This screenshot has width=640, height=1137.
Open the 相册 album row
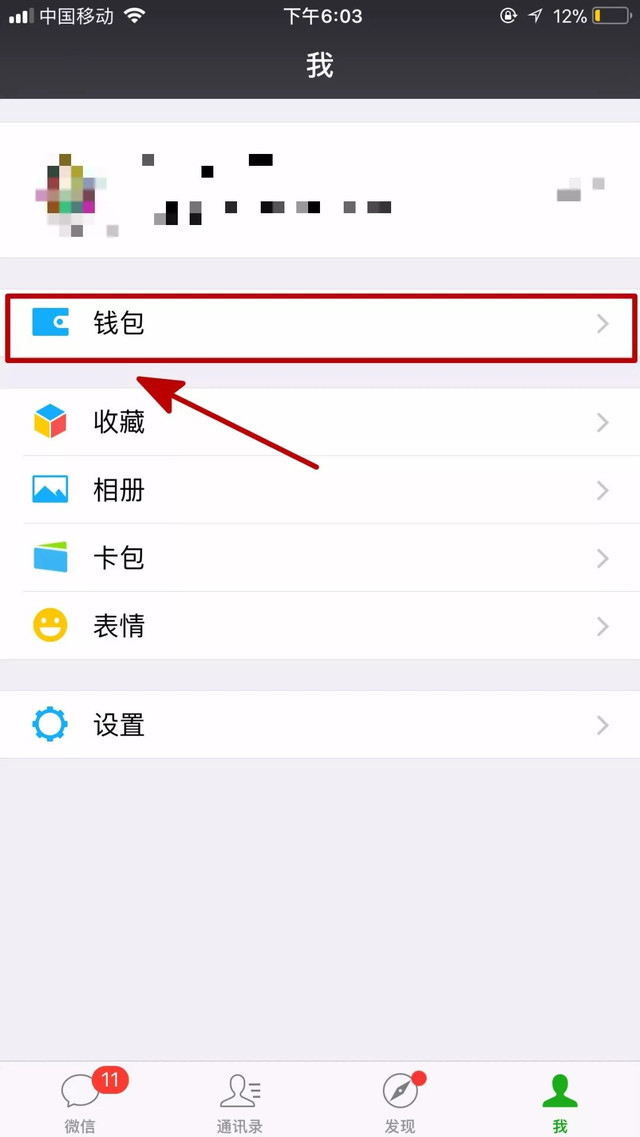click(x=320, y=490)
